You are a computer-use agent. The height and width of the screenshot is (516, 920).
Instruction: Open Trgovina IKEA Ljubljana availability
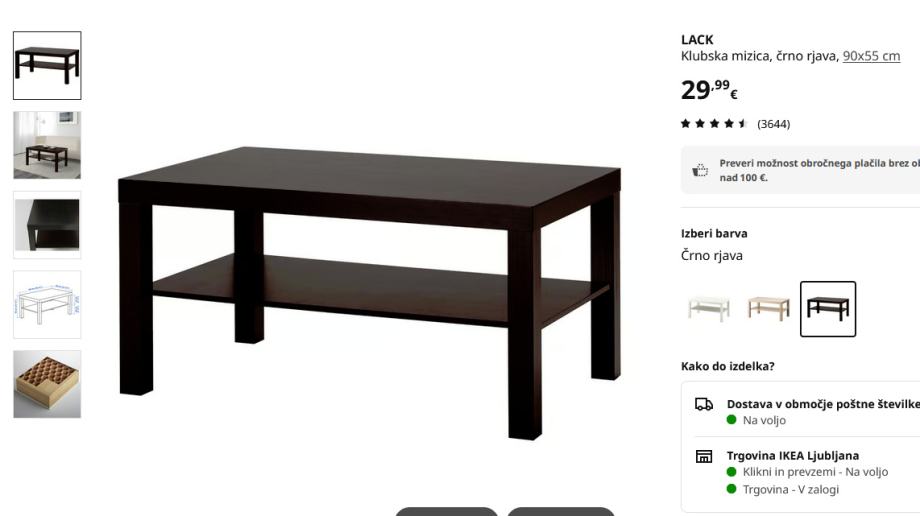pos(792,456)
